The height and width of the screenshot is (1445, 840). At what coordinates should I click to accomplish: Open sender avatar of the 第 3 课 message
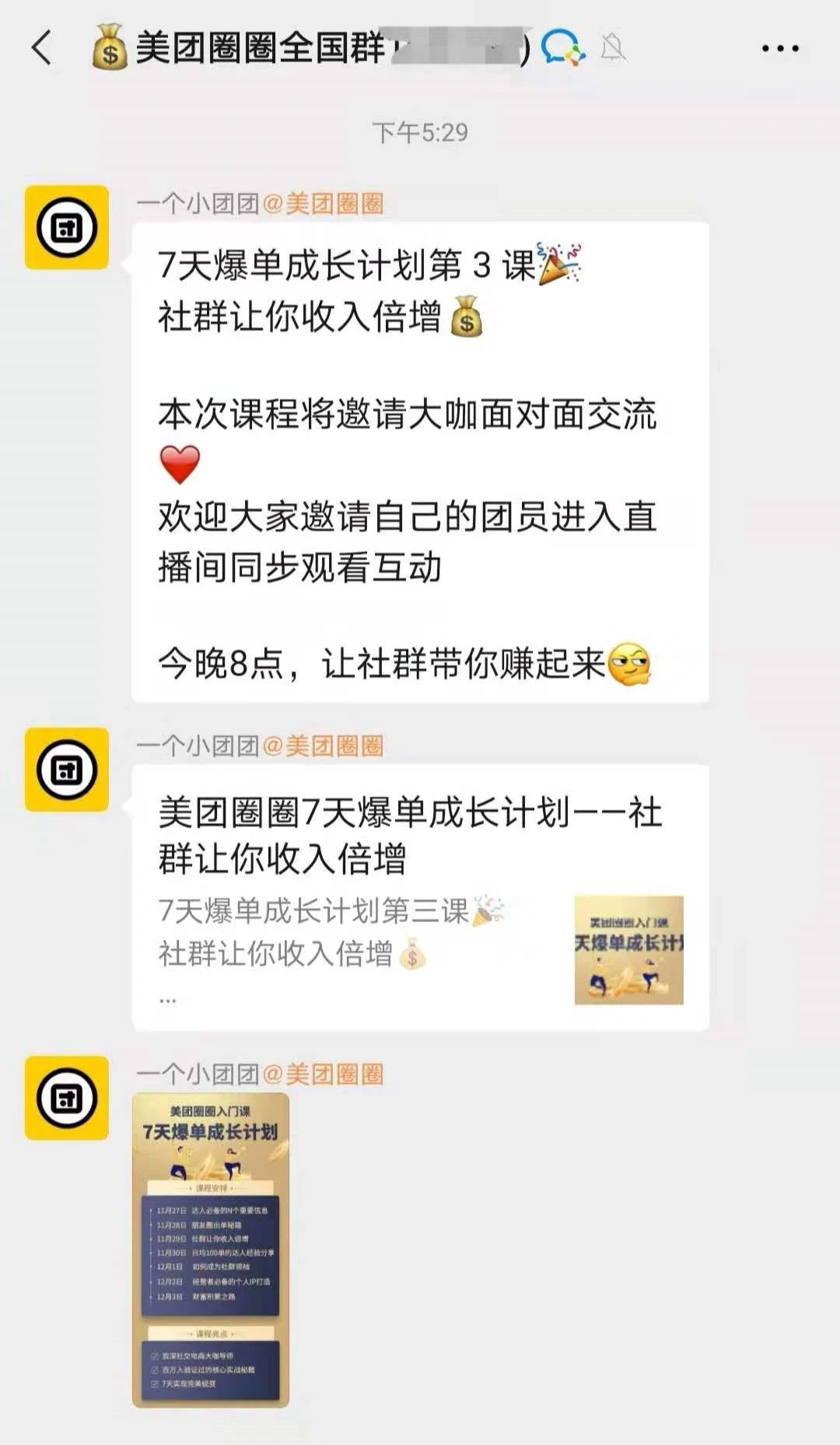point(67,227)
